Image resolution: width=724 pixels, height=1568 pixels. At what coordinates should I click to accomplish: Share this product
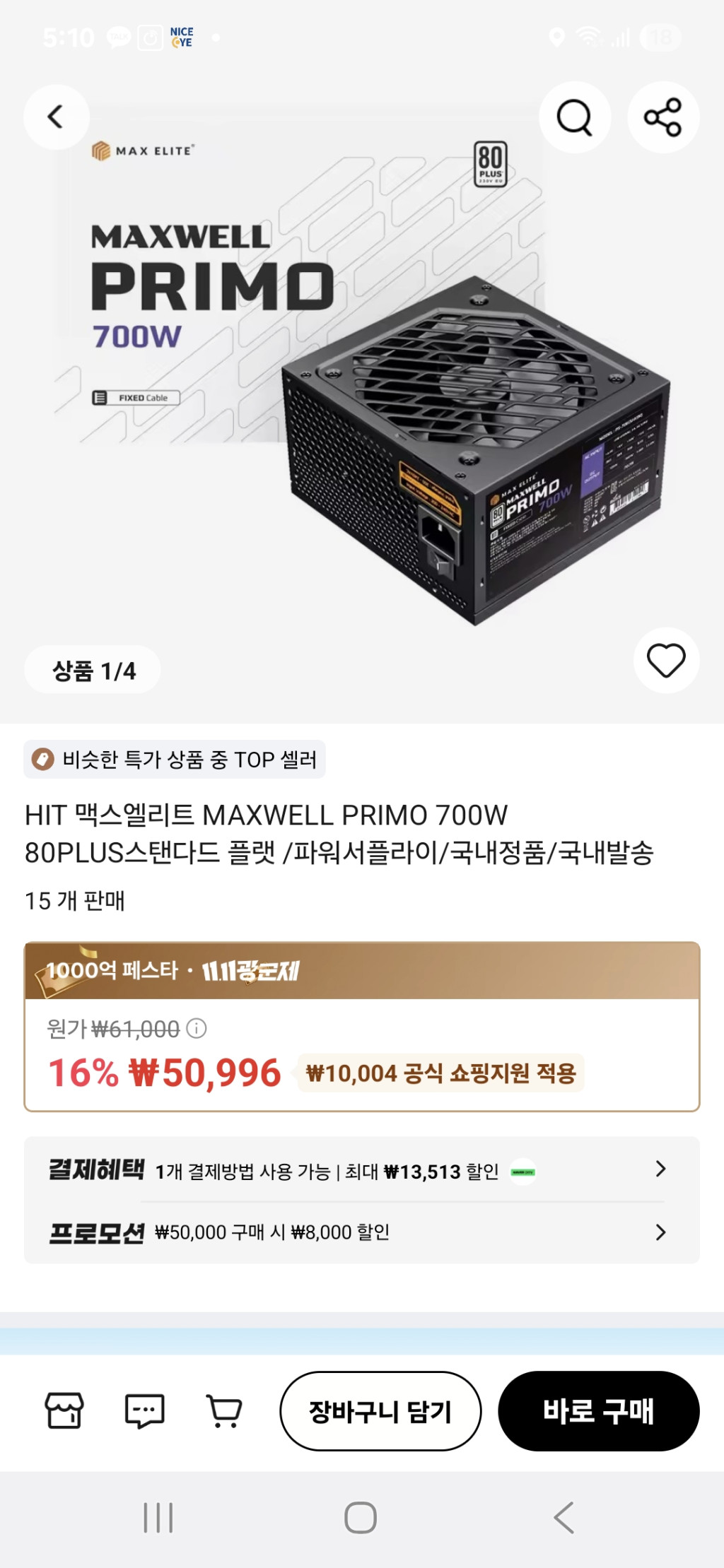(x=662, y=117)
